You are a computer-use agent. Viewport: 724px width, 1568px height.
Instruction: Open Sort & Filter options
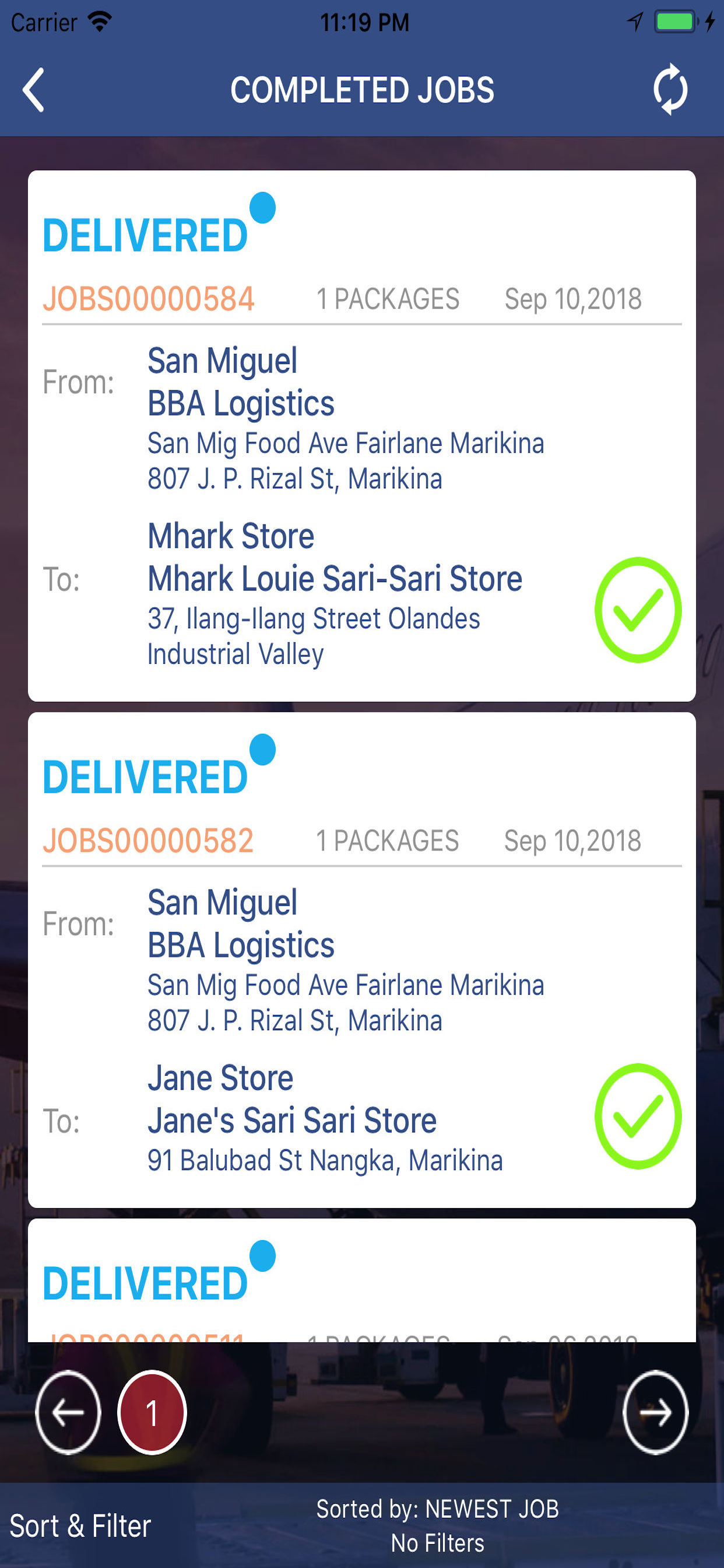[80, 1525]
